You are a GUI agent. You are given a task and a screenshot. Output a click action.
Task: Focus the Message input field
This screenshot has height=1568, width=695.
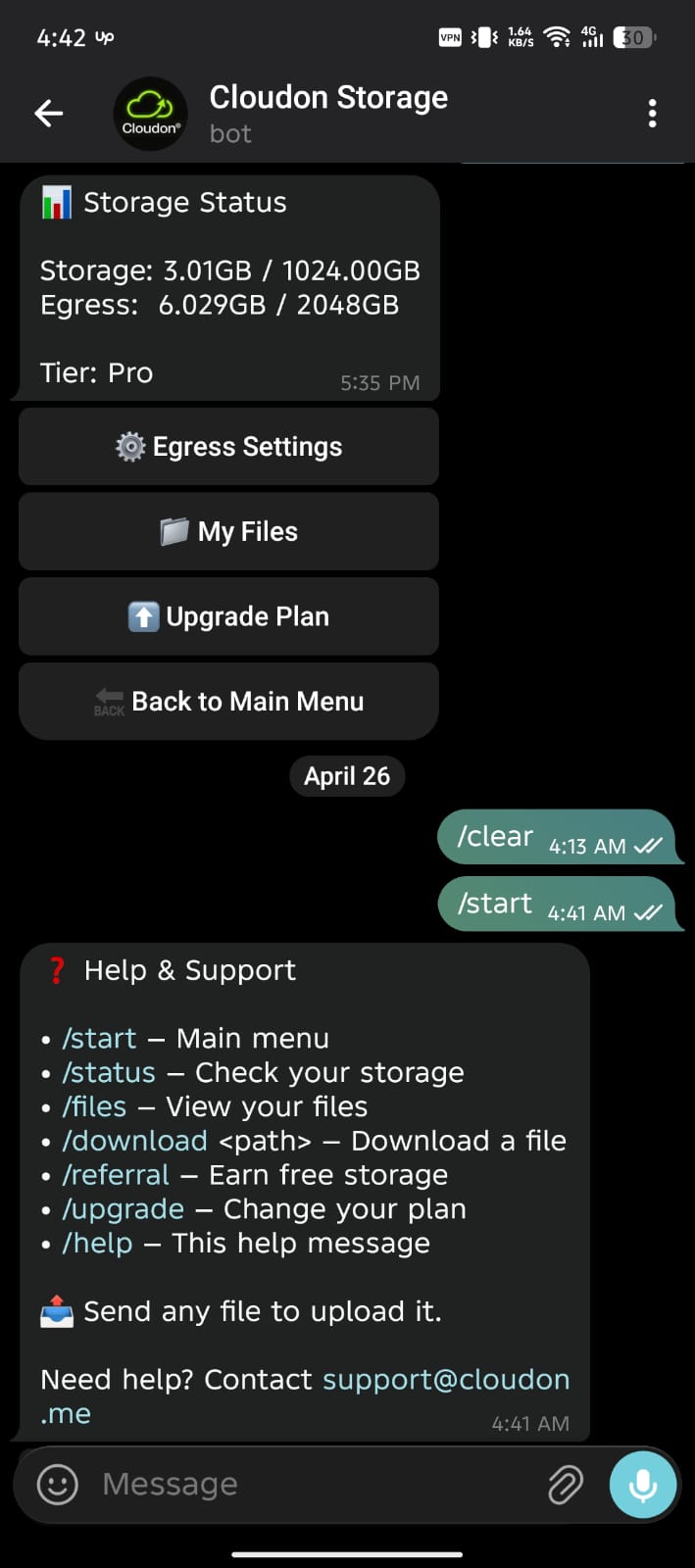314,1484
